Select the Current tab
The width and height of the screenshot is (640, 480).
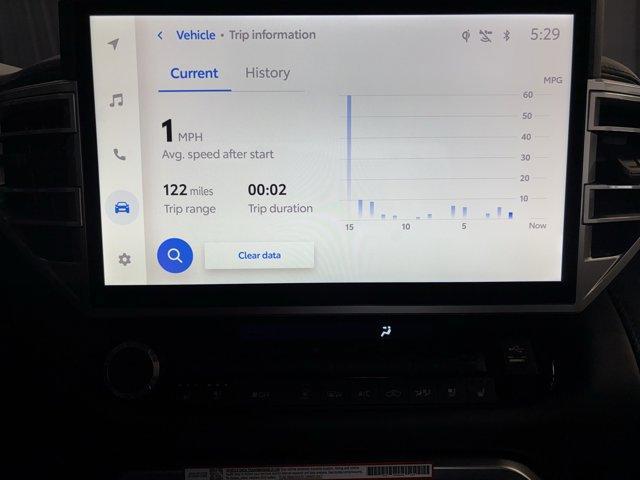click(194, 73)
